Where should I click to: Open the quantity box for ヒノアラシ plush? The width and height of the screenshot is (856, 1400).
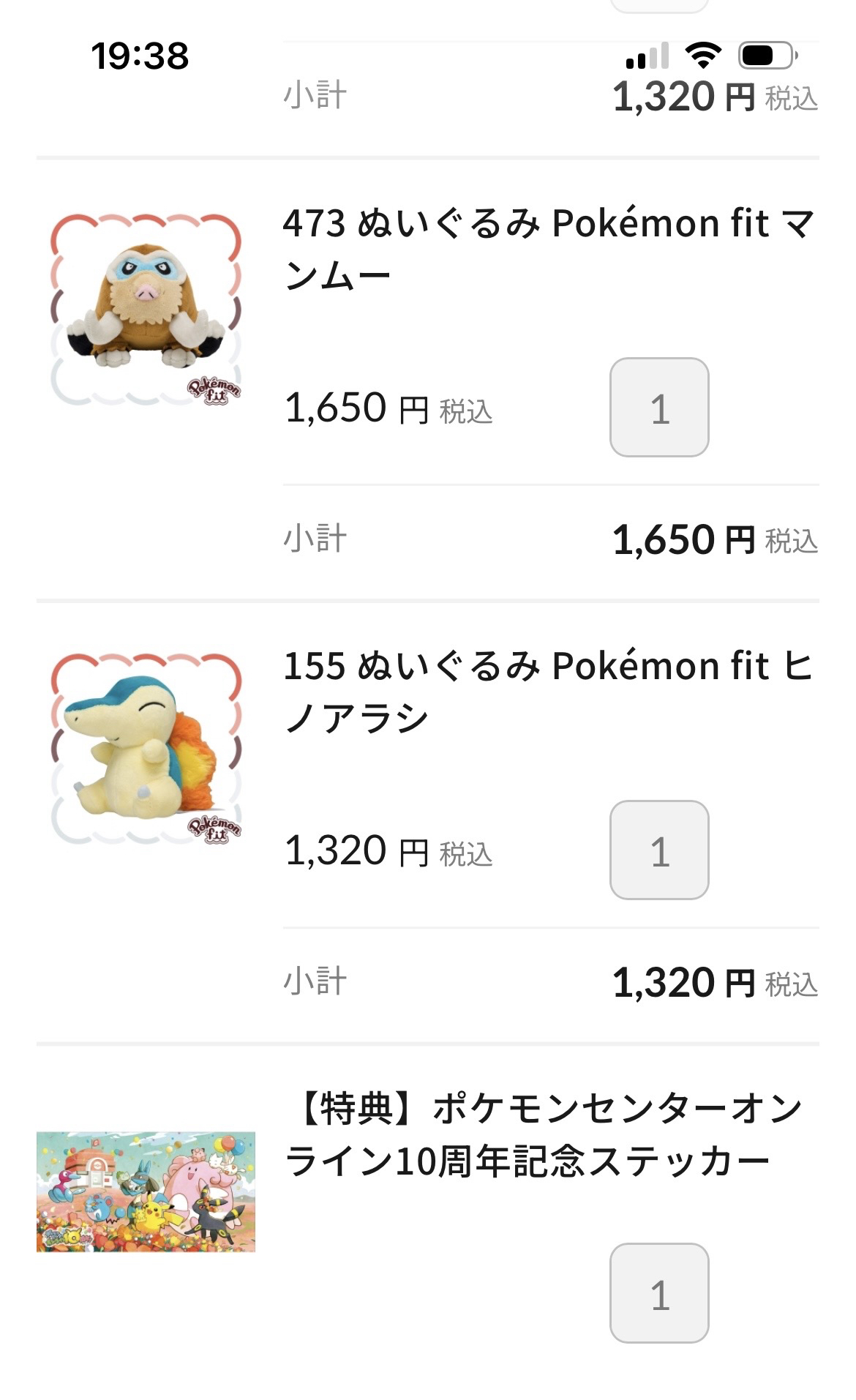(659, 850)
